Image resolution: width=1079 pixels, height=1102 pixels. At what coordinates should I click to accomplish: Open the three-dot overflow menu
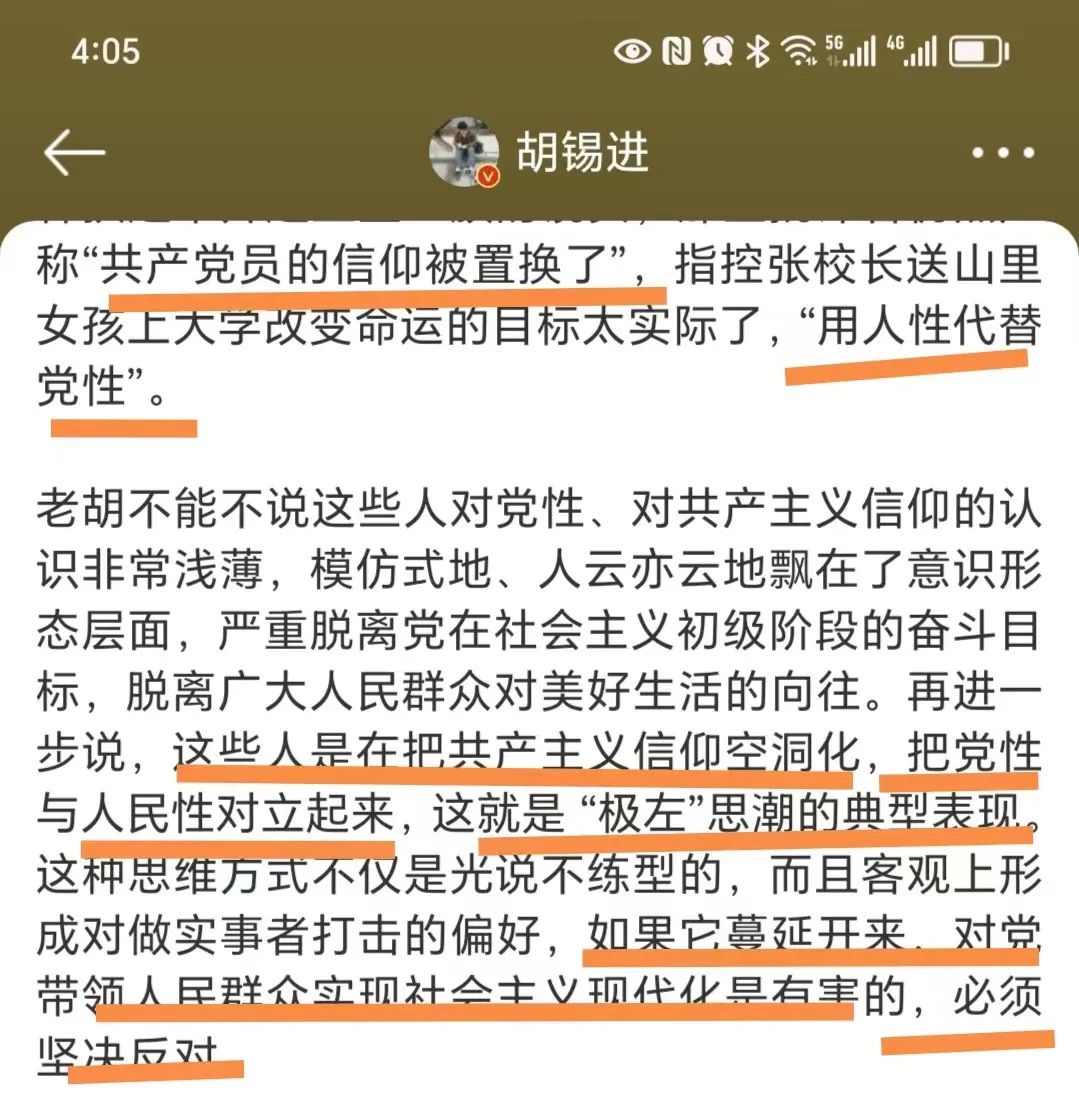(1003, 154)
